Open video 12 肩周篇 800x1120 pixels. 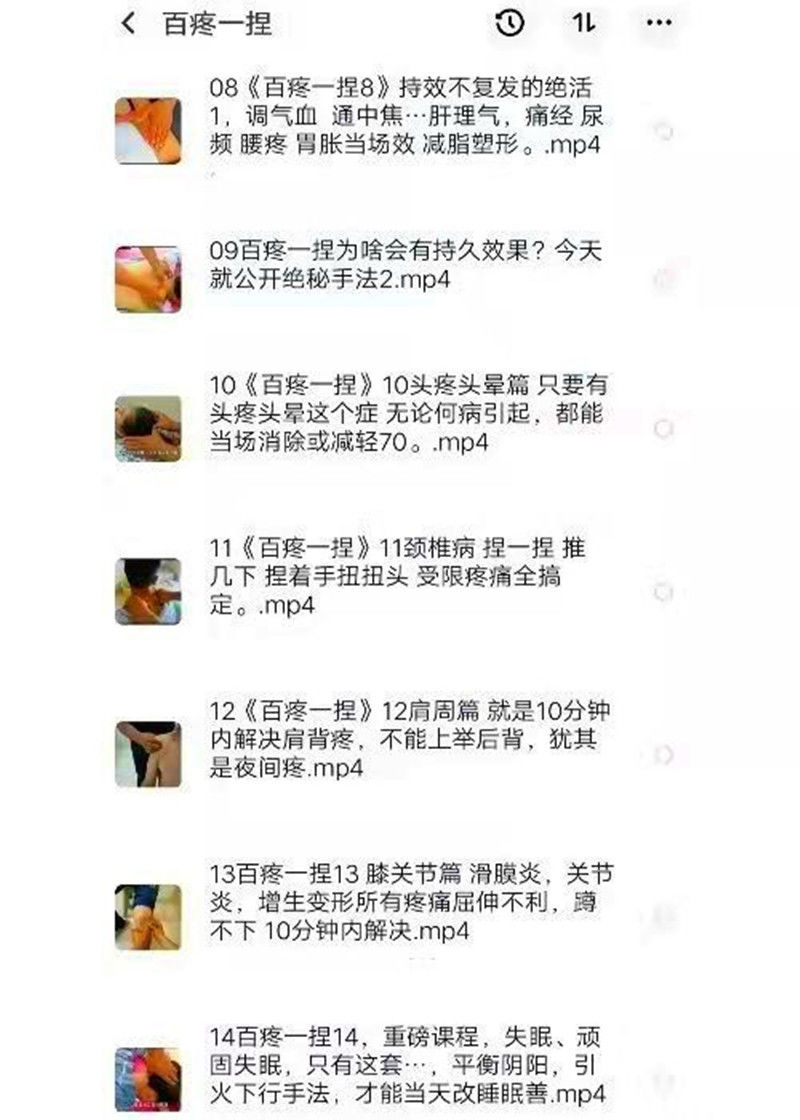[x=410, y=740]
